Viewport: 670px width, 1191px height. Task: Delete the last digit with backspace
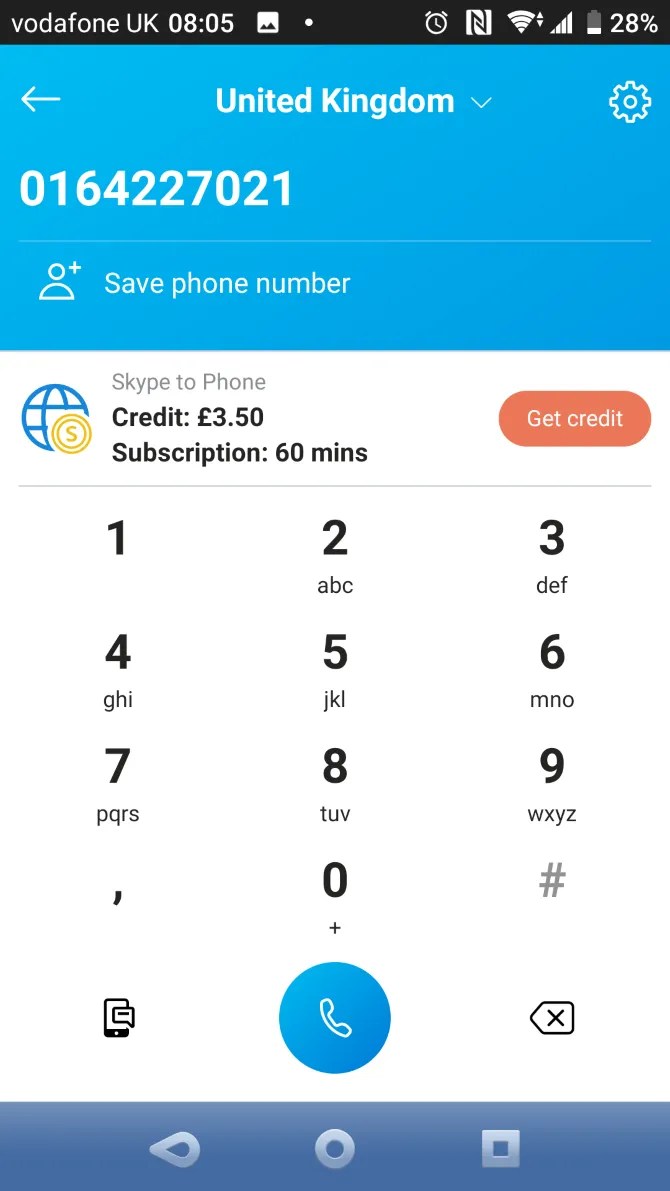[552, 1018]
